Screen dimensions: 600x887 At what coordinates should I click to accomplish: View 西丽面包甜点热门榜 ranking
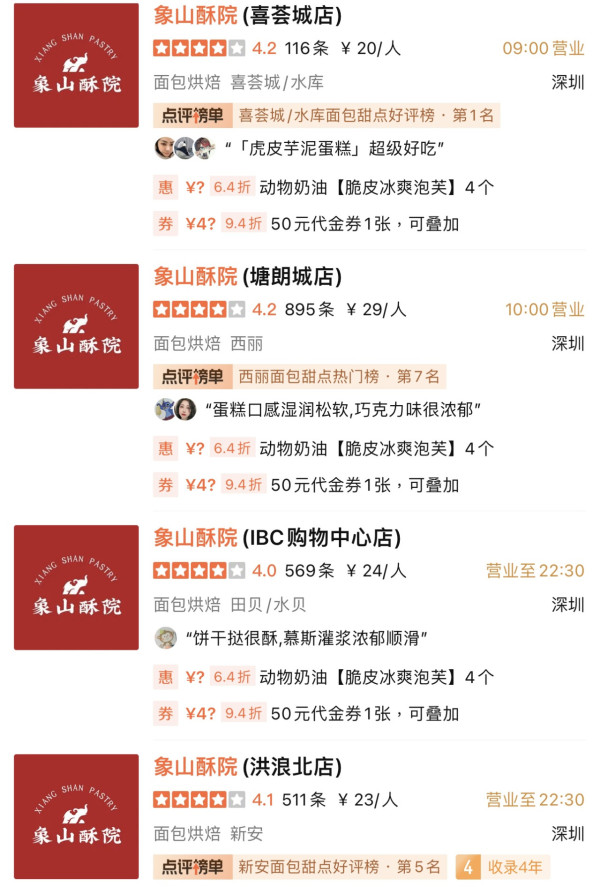click(x=338, y=377)
